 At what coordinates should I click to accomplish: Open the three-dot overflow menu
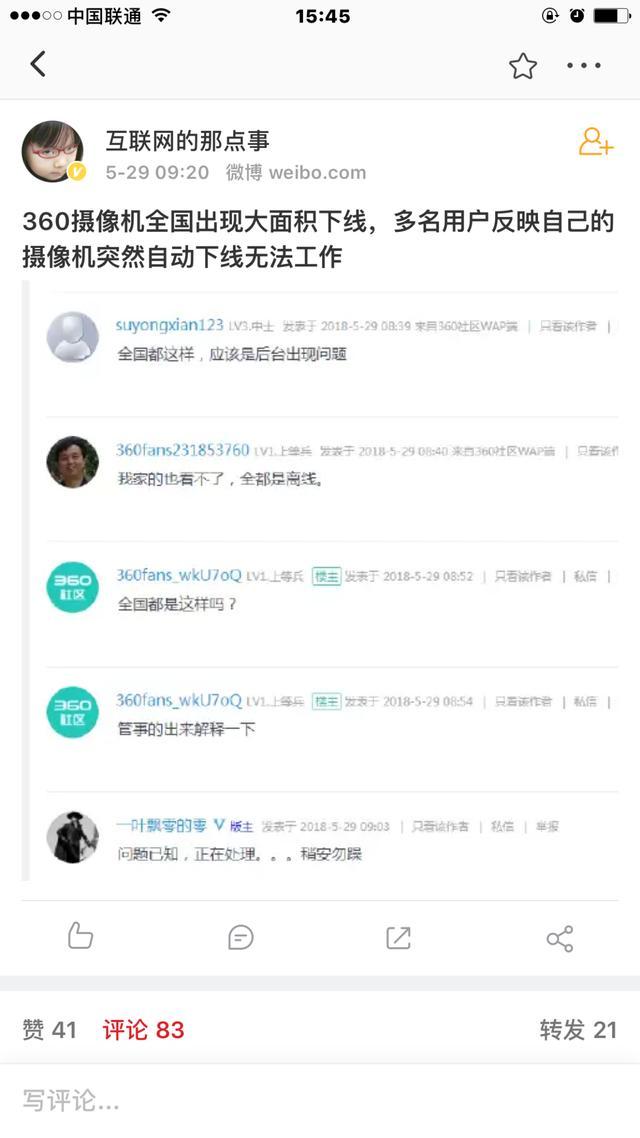584,66
